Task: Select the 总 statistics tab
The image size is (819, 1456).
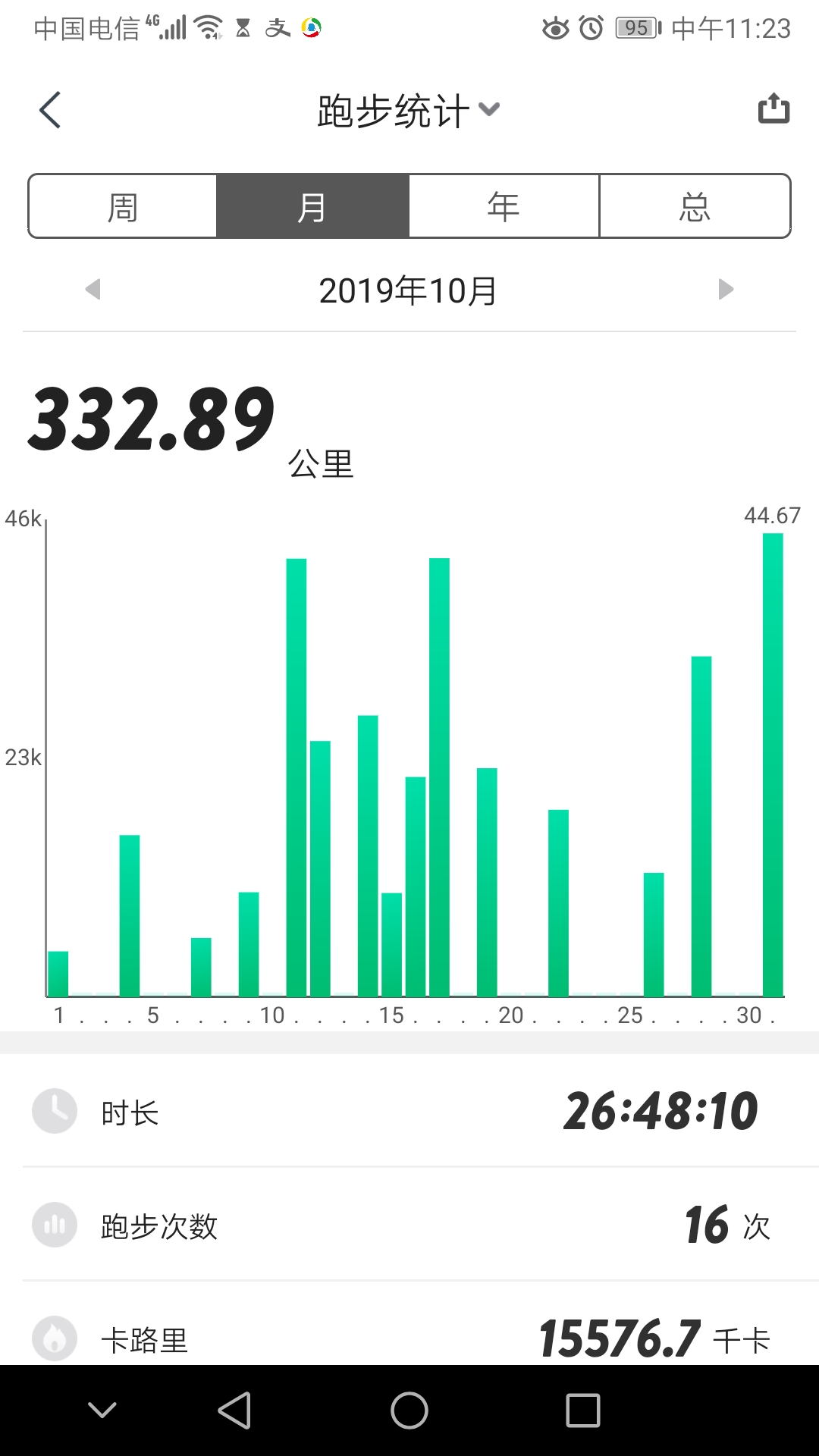Action: point(695,206)
